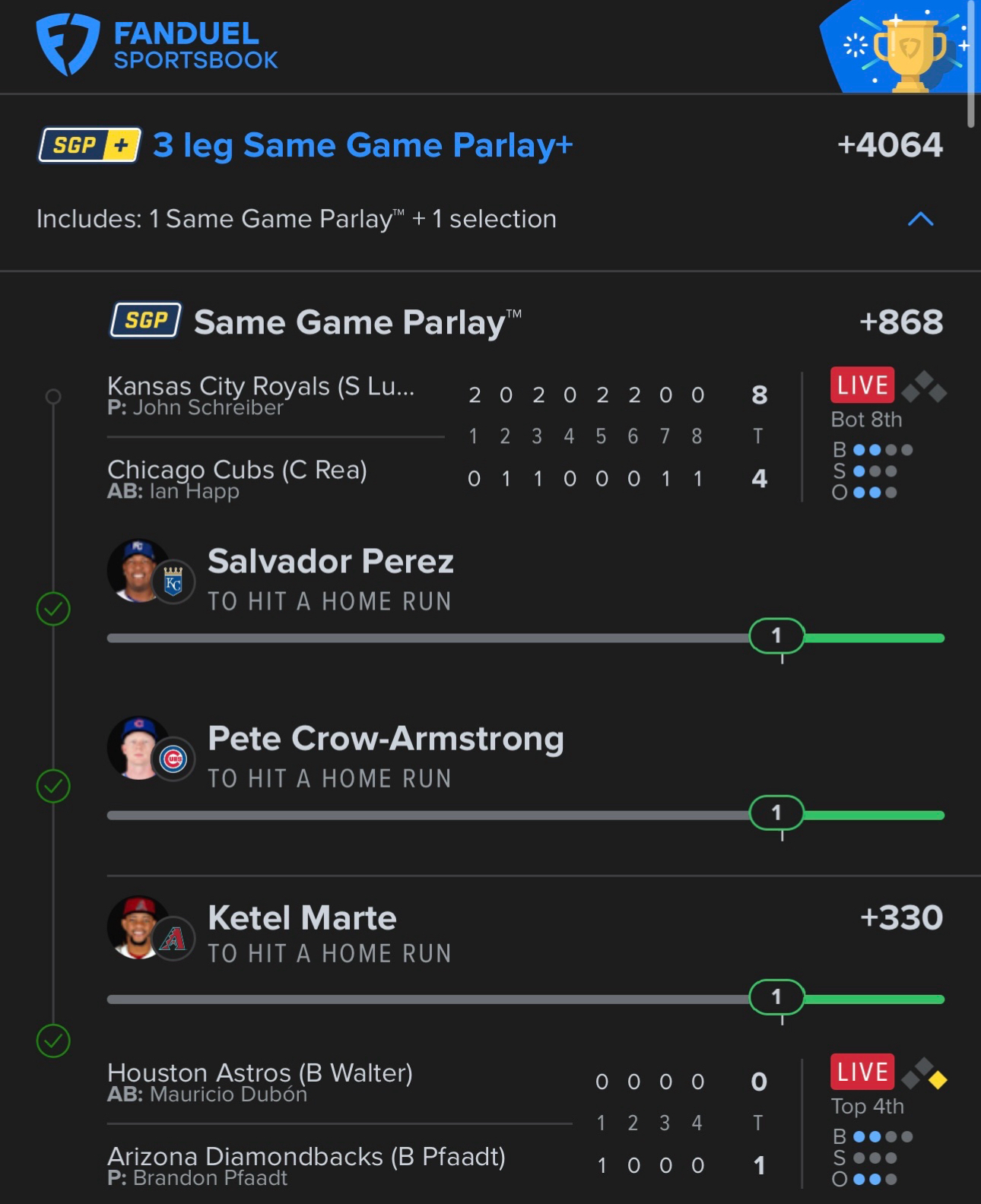This screenshot has height=1204, width=981.
Task: View Pete Crow-Armstrong home run leg
Action: point(386,756)
